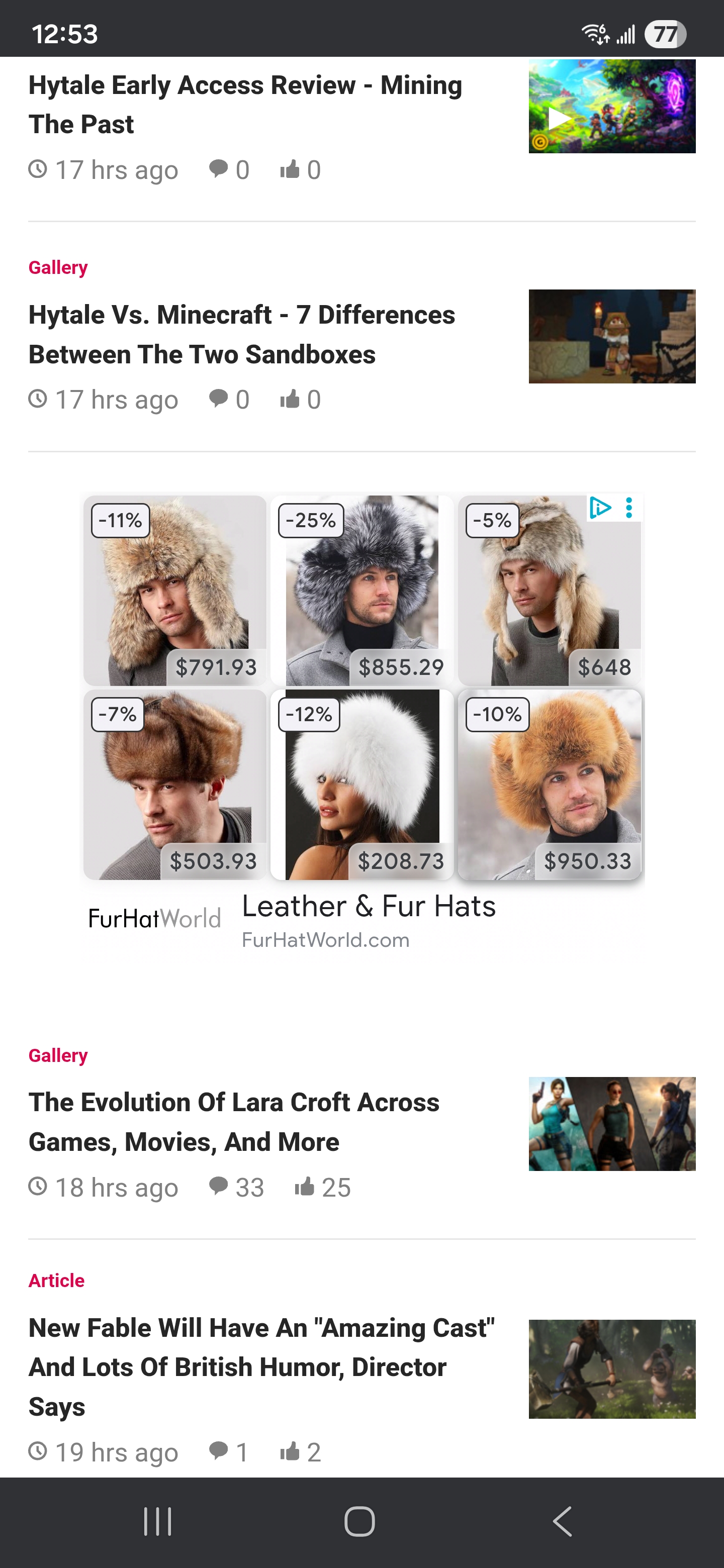
Task: View the $791.93 fur hat product
Action: coord(175,590)
